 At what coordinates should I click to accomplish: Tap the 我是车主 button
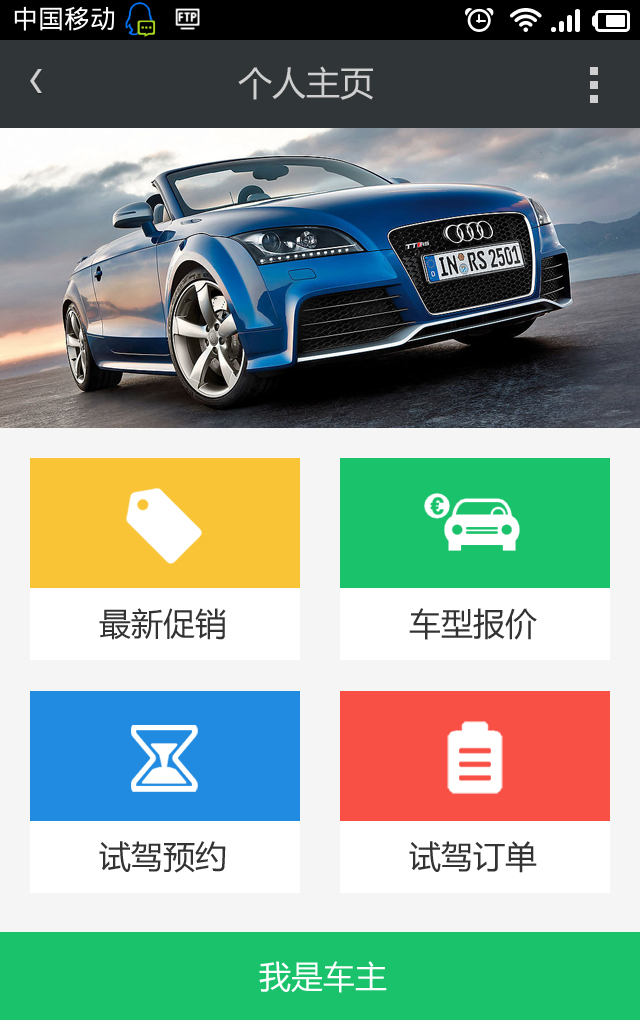coord(320,976)
